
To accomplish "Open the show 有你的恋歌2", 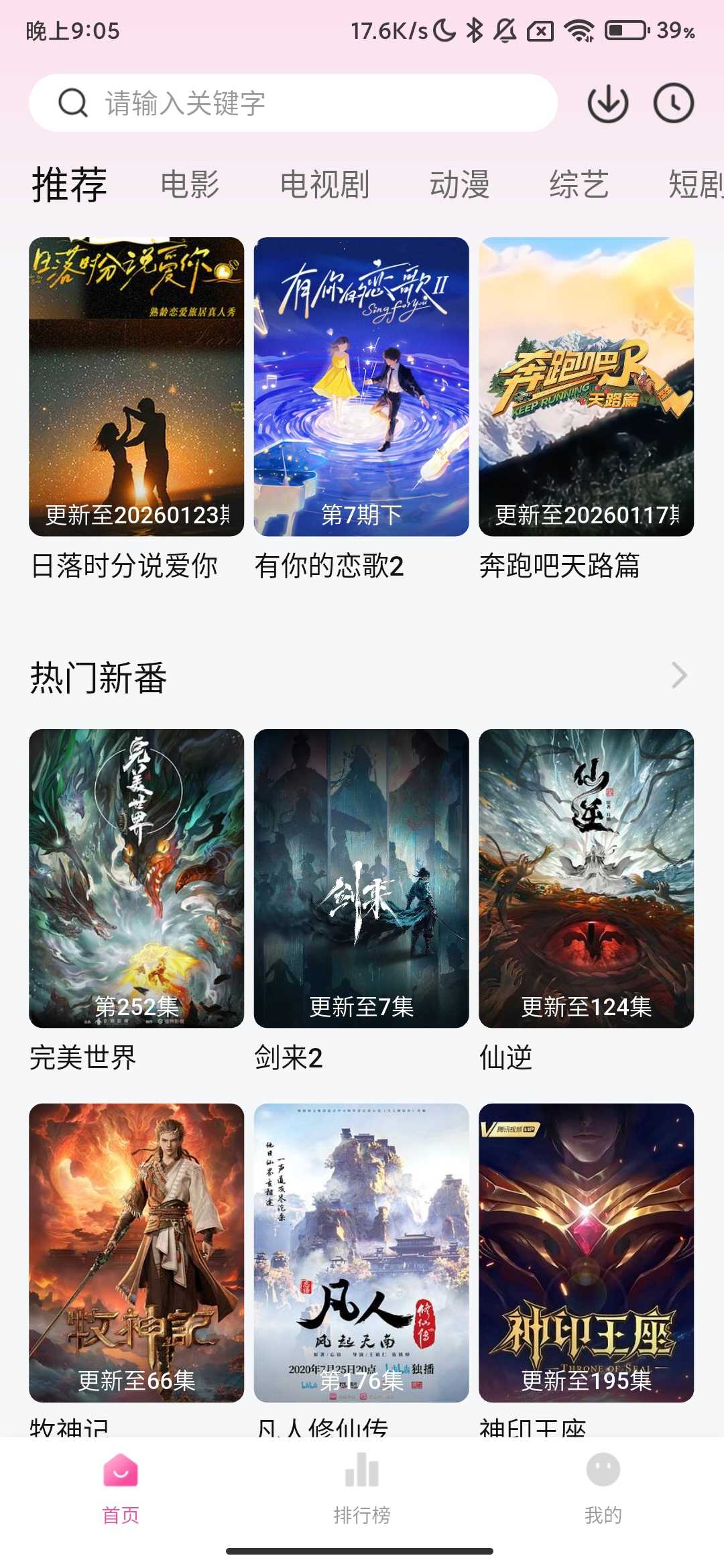I will click(361, 387).
